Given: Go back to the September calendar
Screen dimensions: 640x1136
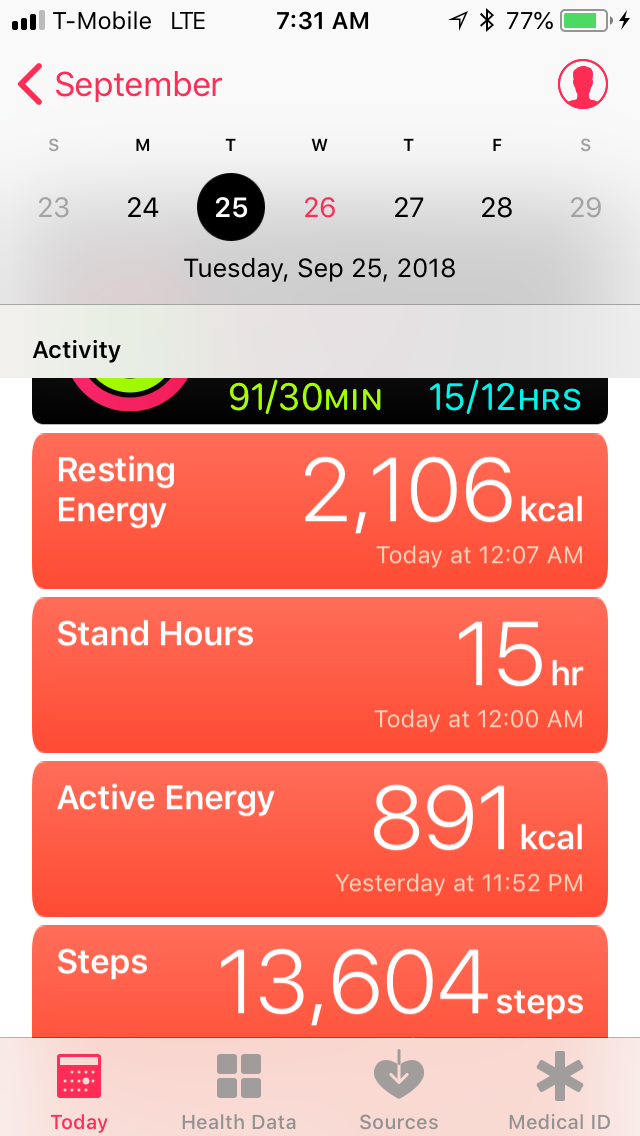Looking at the screenshot, I should click(120, 85).
